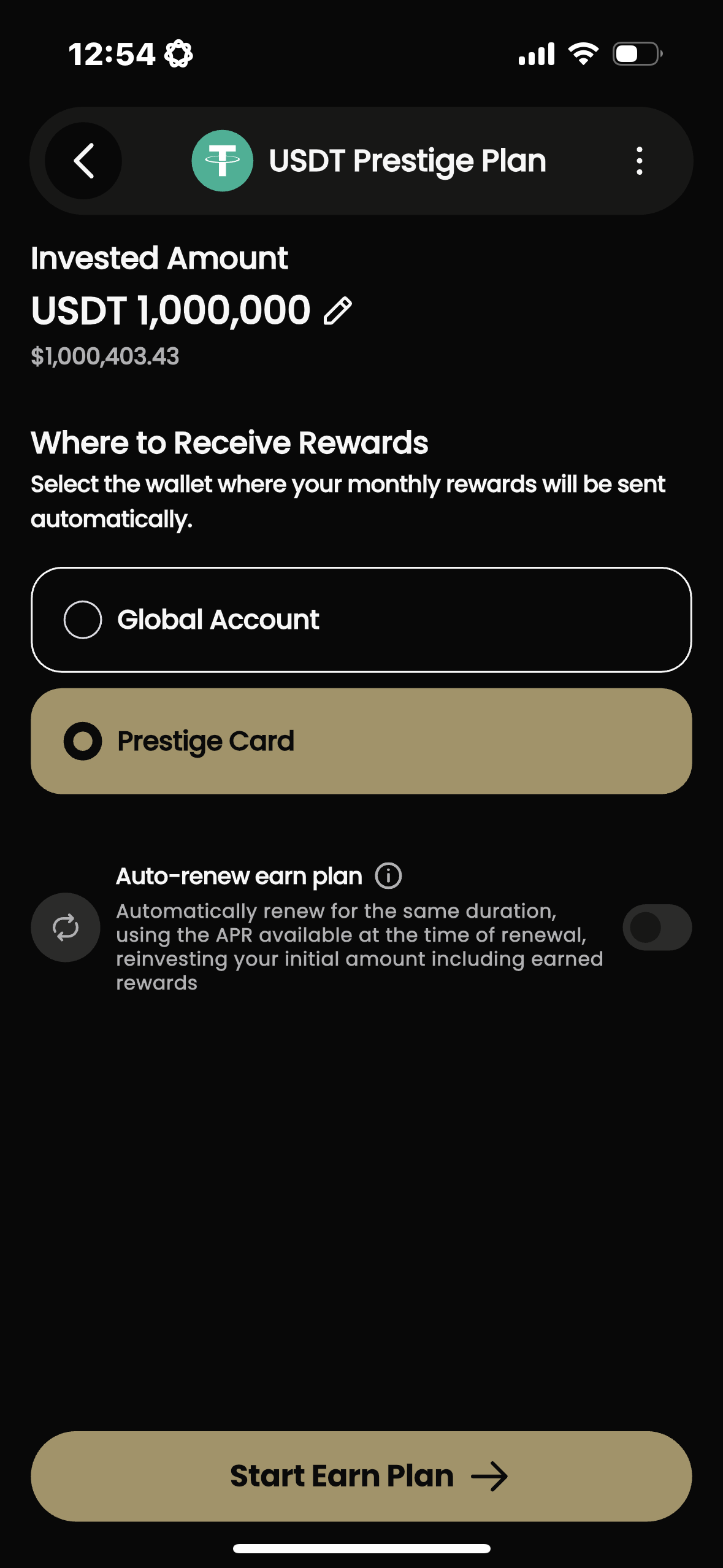Open the three-dot overflow menu

coord(639,161)
